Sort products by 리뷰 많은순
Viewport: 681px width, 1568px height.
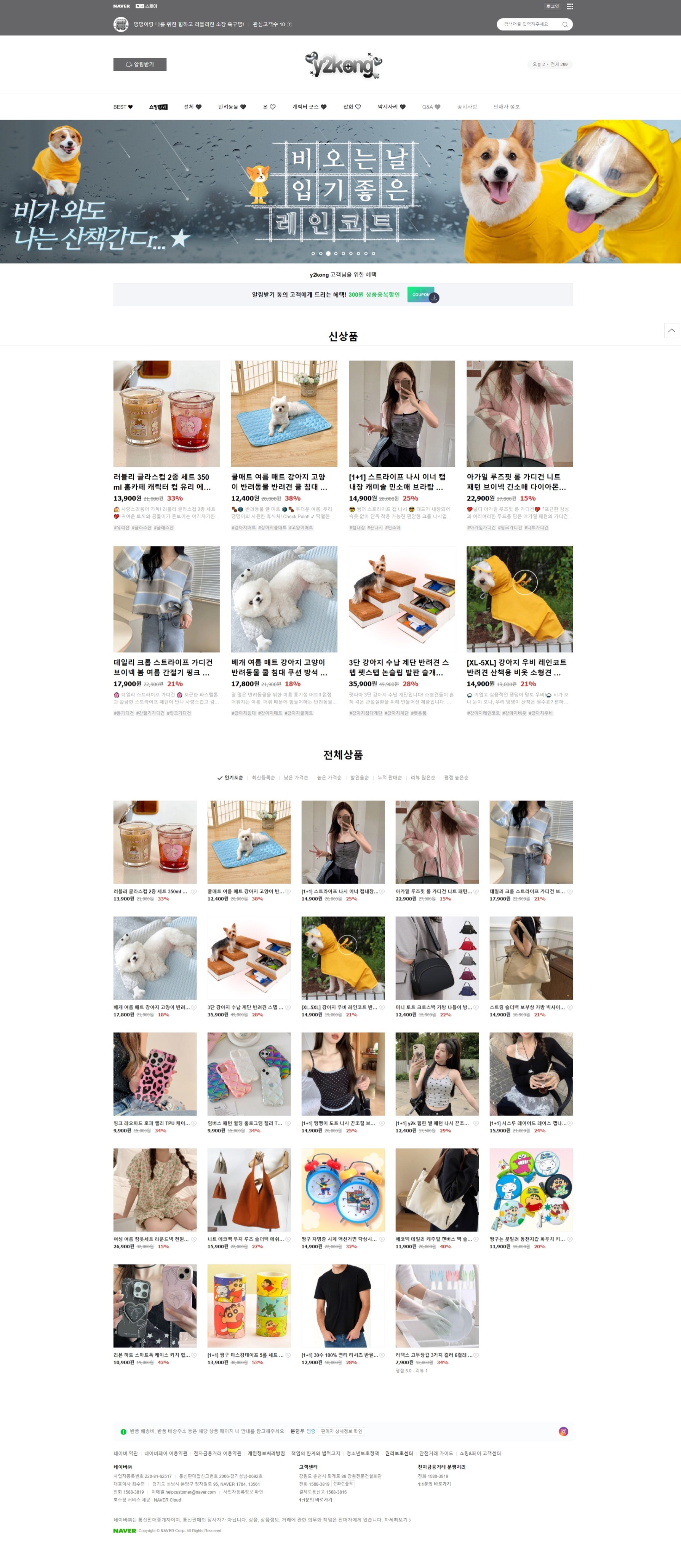[x=422, y=777]
